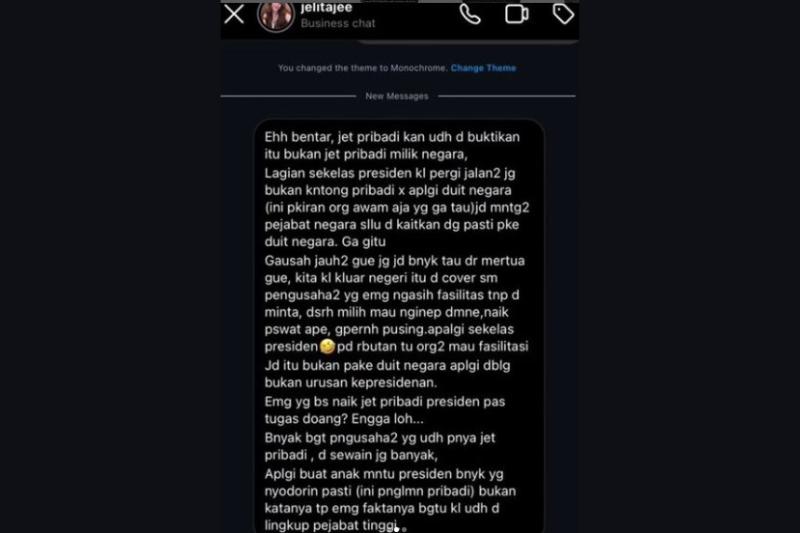Image resolution: width=800 pixels, height=533 pixels.
Task: Close the chat with the X icon
Action: [234, 14]
